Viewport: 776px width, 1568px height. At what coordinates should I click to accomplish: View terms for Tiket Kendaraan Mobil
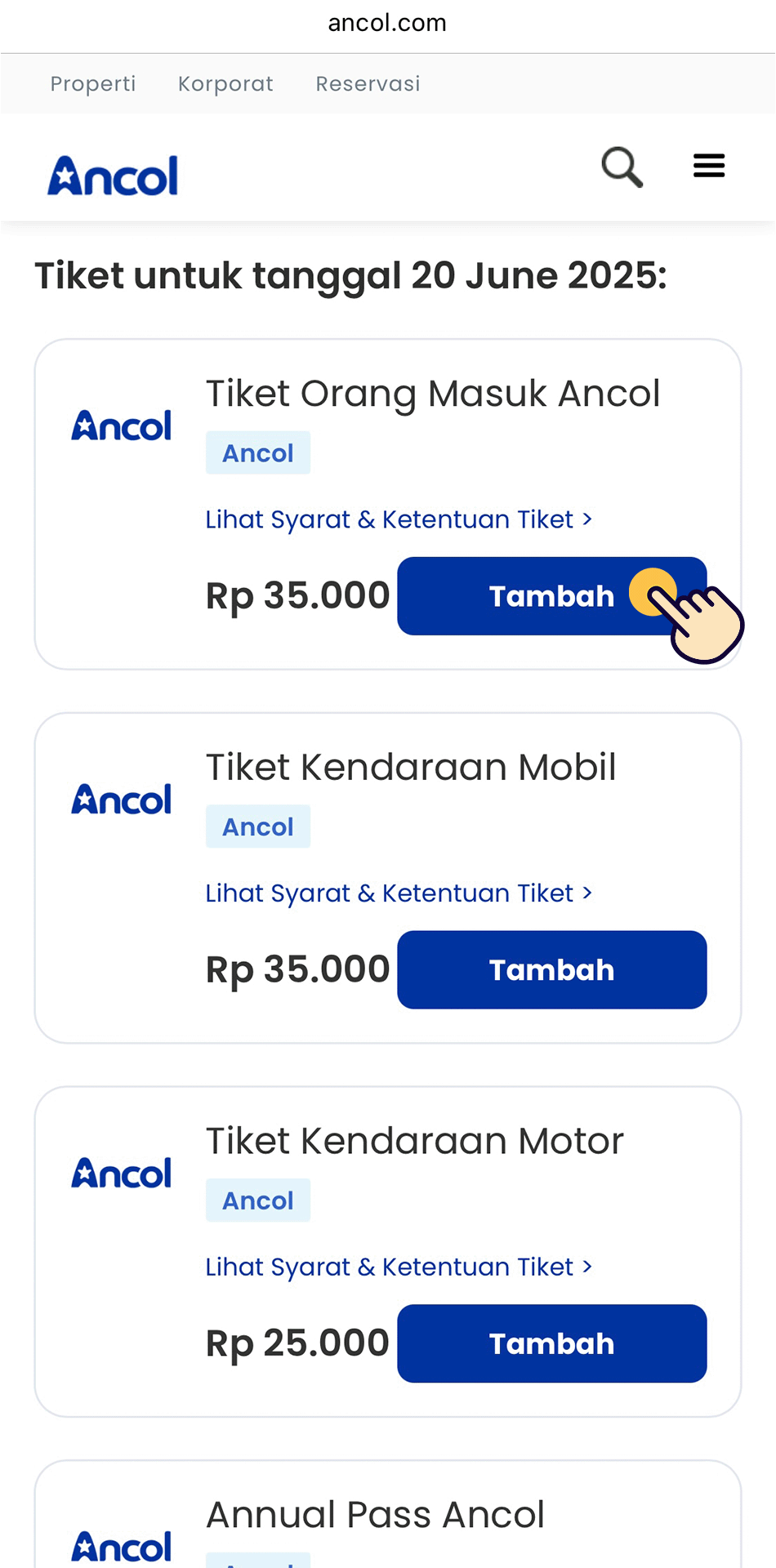[399, 893]
